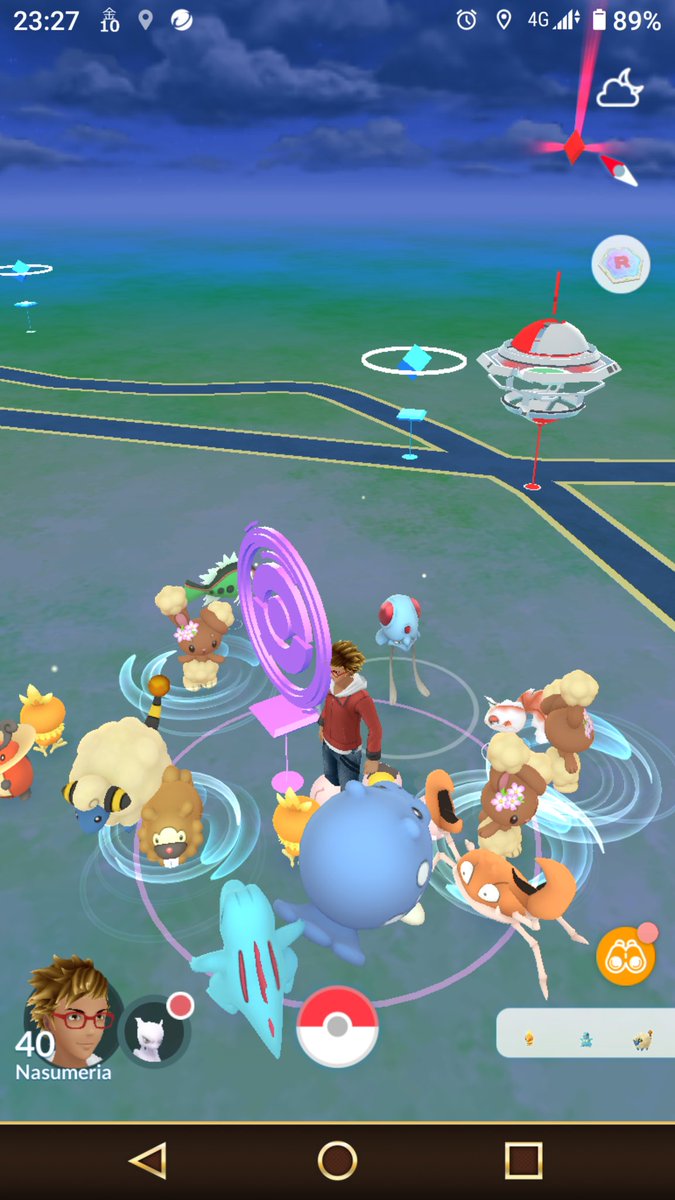Tap the gym with red top
This screenshot has width=675, height=1200.
point(543,370)
